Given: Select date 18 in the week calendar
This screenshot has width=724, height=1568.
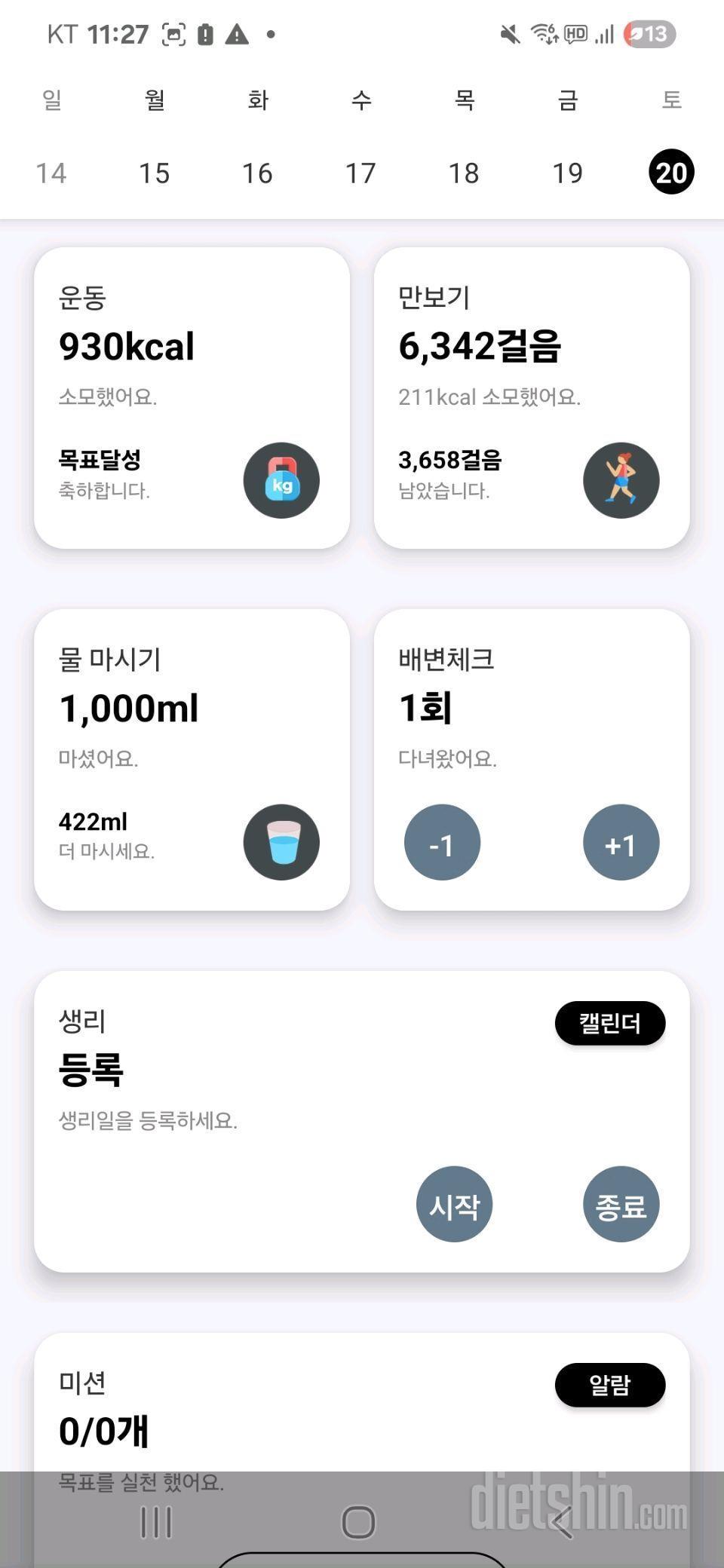Looking at the screenshot, I should point(464,173).
